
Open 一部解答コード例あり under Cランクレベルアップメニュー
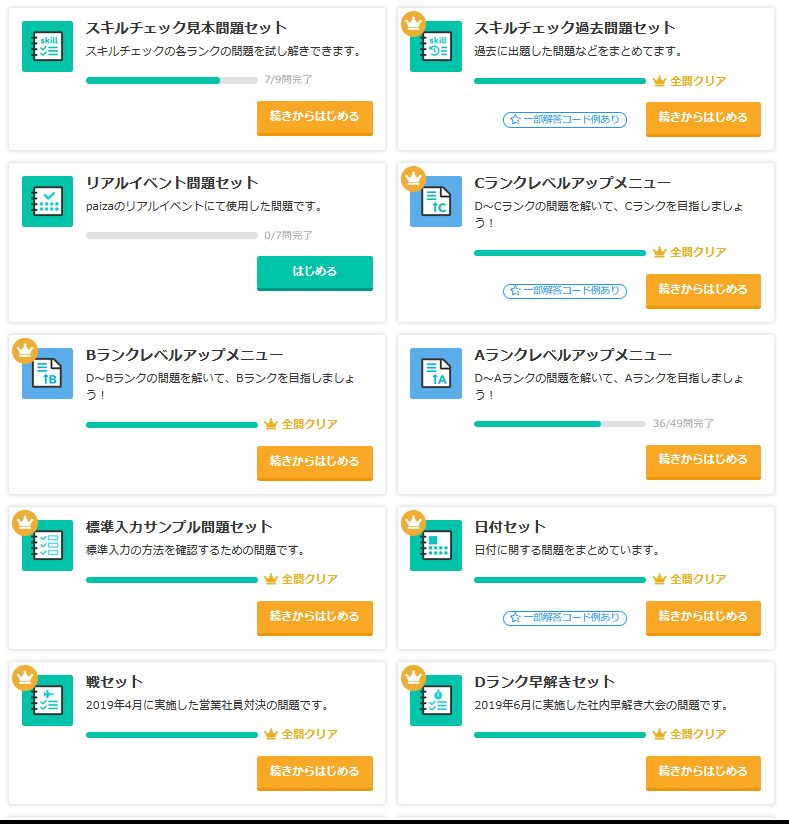point(565,291)
